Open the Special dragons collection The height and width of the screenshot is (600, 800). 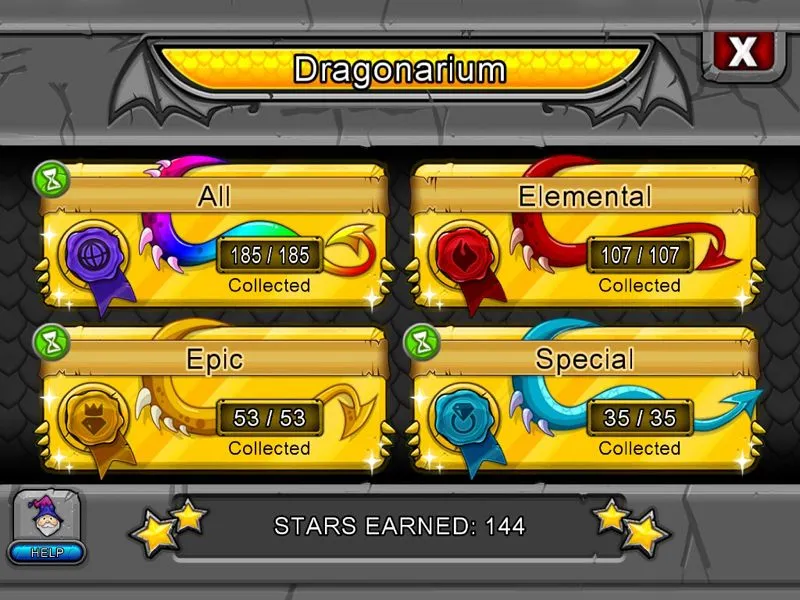click(585, 402)
